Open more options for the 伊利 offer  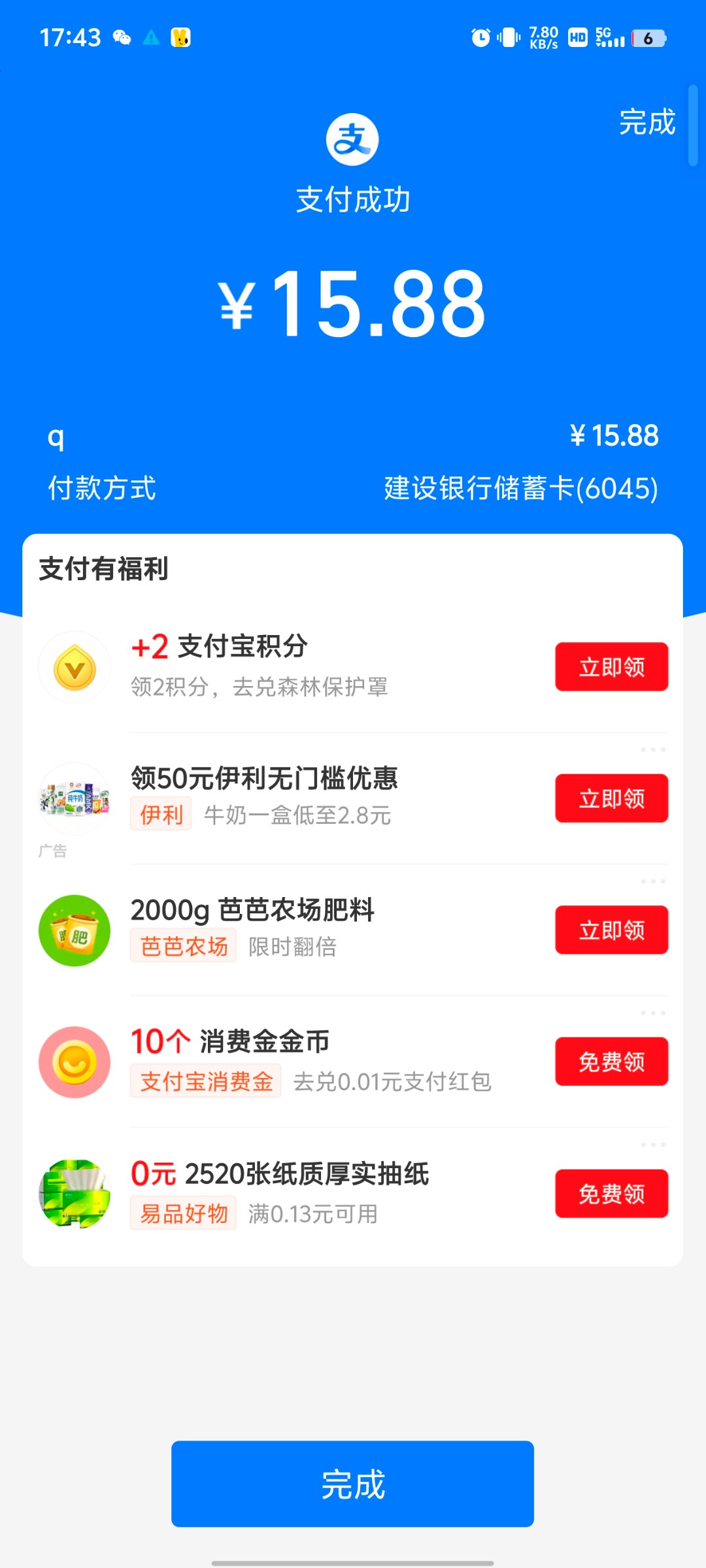[653, 750]
